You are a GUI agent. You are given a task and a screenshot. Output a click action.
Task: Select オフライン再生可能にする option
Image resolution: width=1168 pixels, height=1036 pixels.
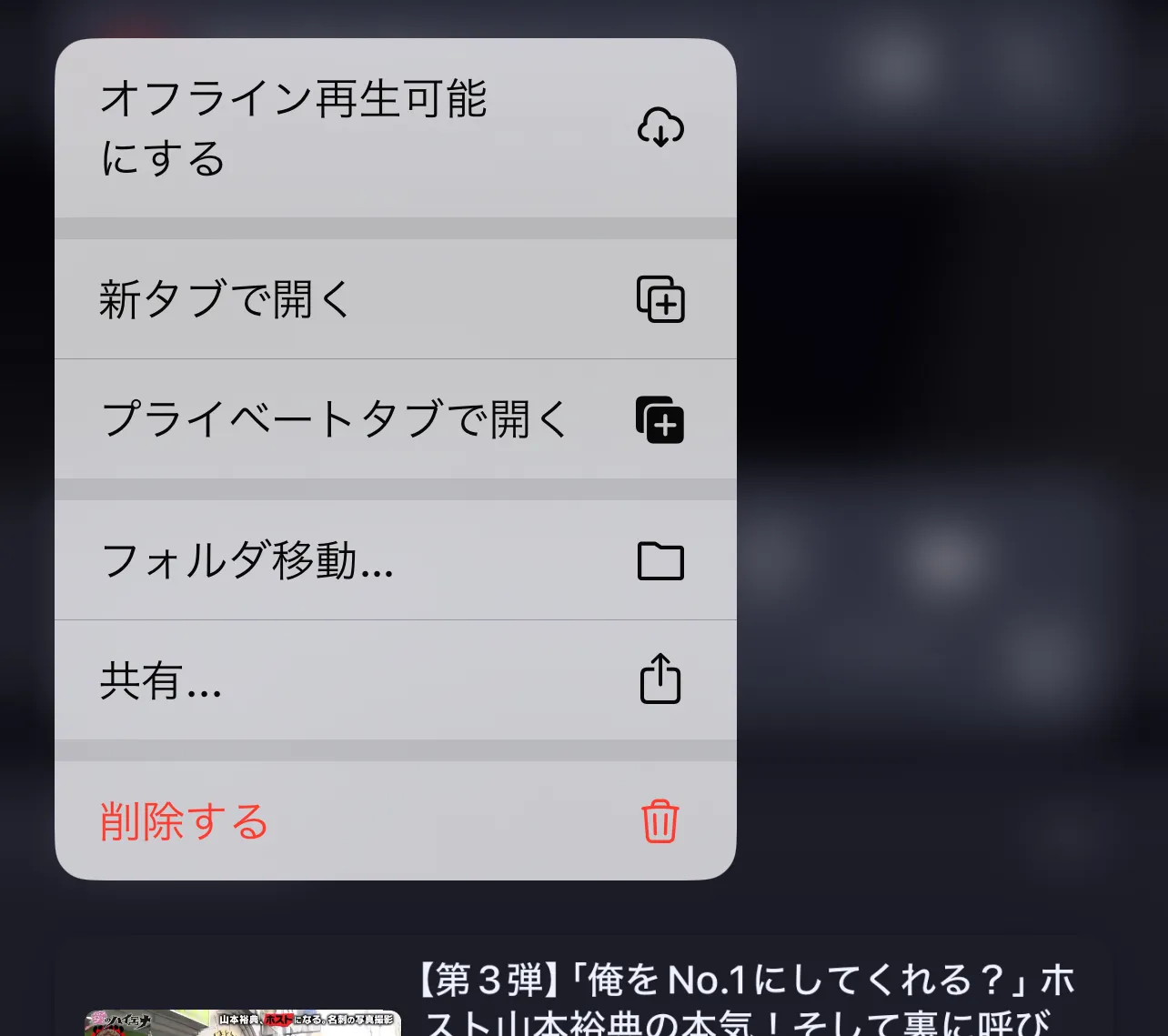[x=394, y=128]
